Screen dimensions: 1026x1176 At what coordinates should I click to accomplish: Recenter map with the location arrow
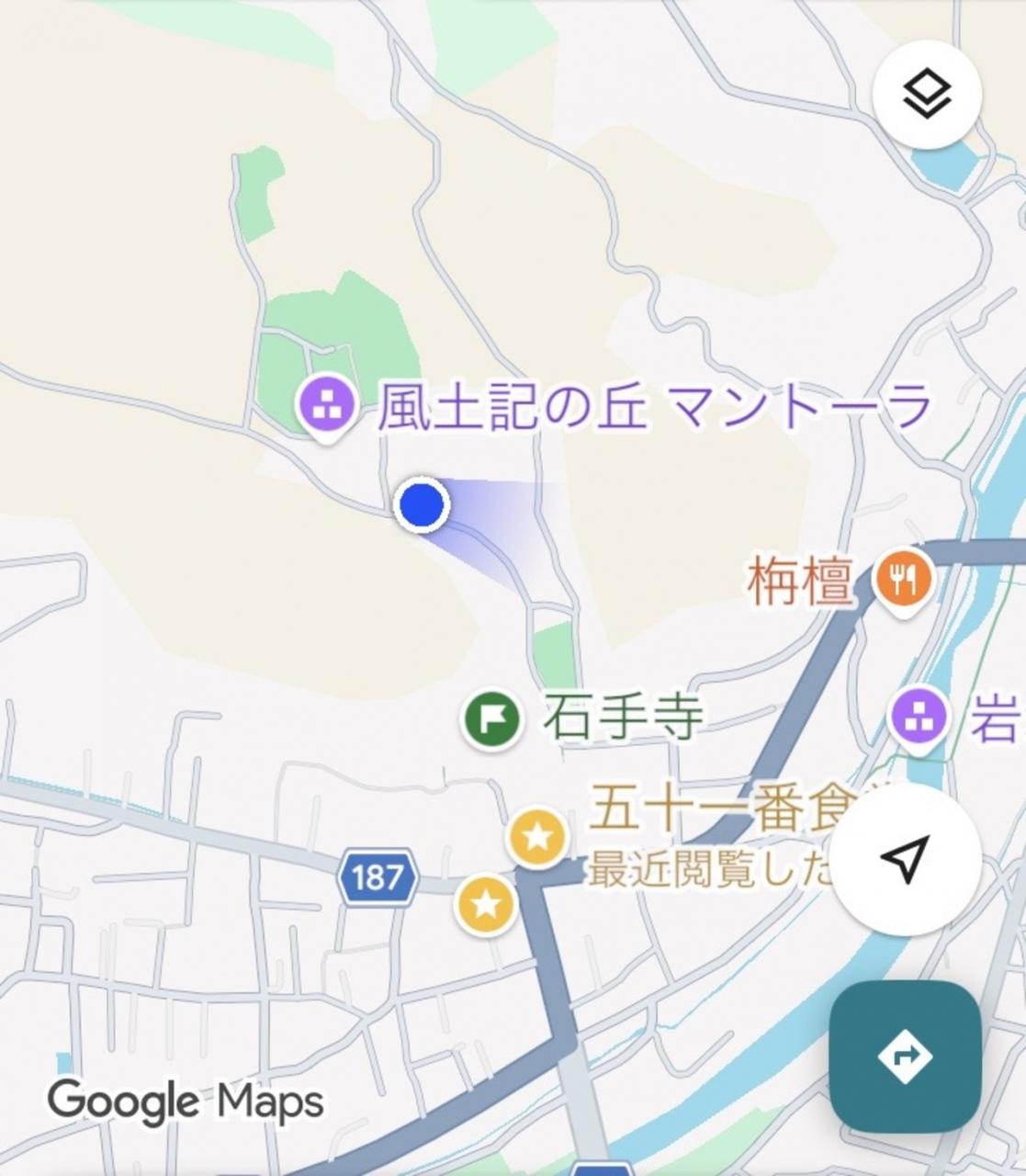(x=905, y=859)
